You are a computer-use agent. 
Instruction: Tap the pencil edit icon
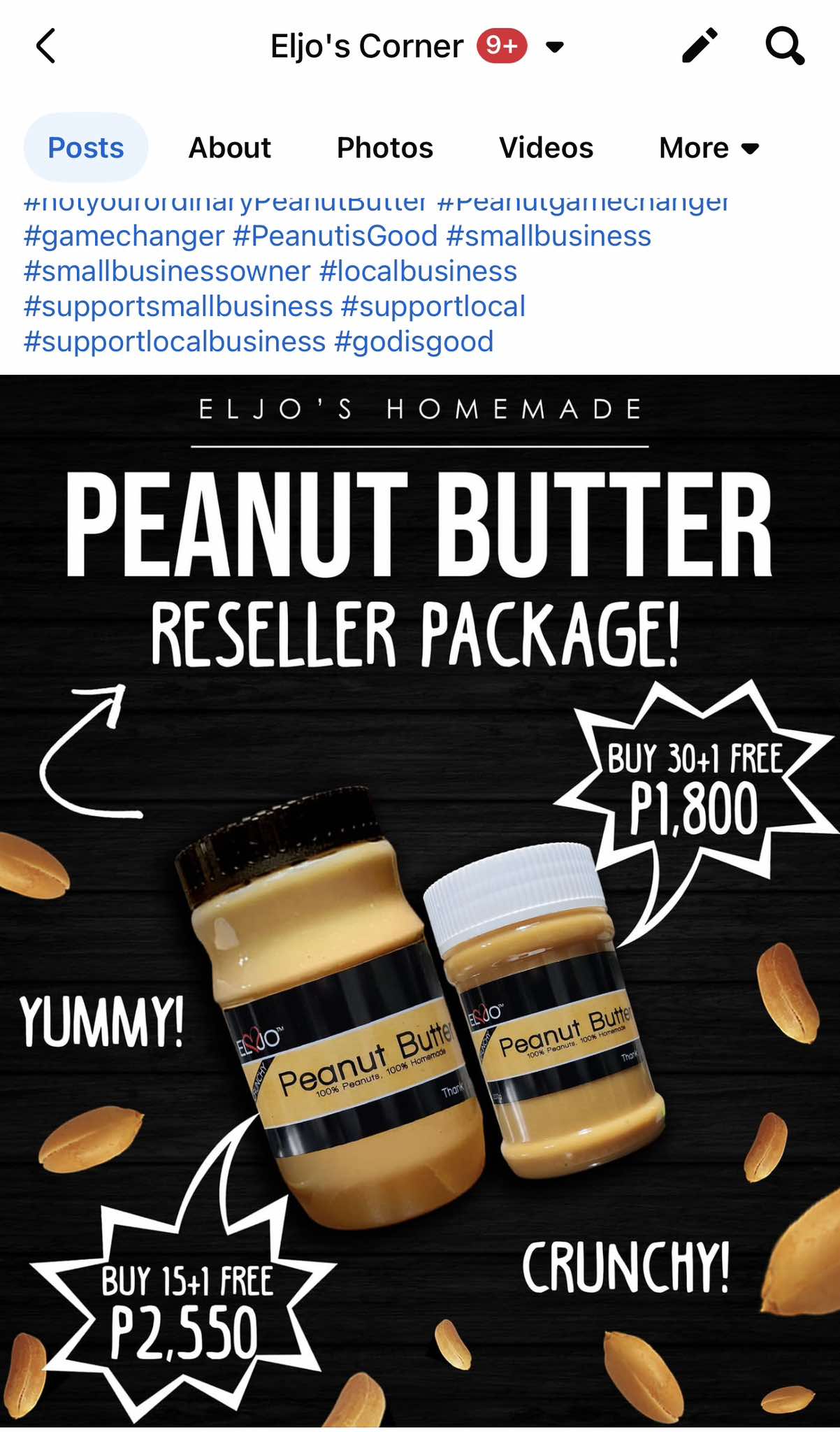pyautogui.click(x=700, y=46)
